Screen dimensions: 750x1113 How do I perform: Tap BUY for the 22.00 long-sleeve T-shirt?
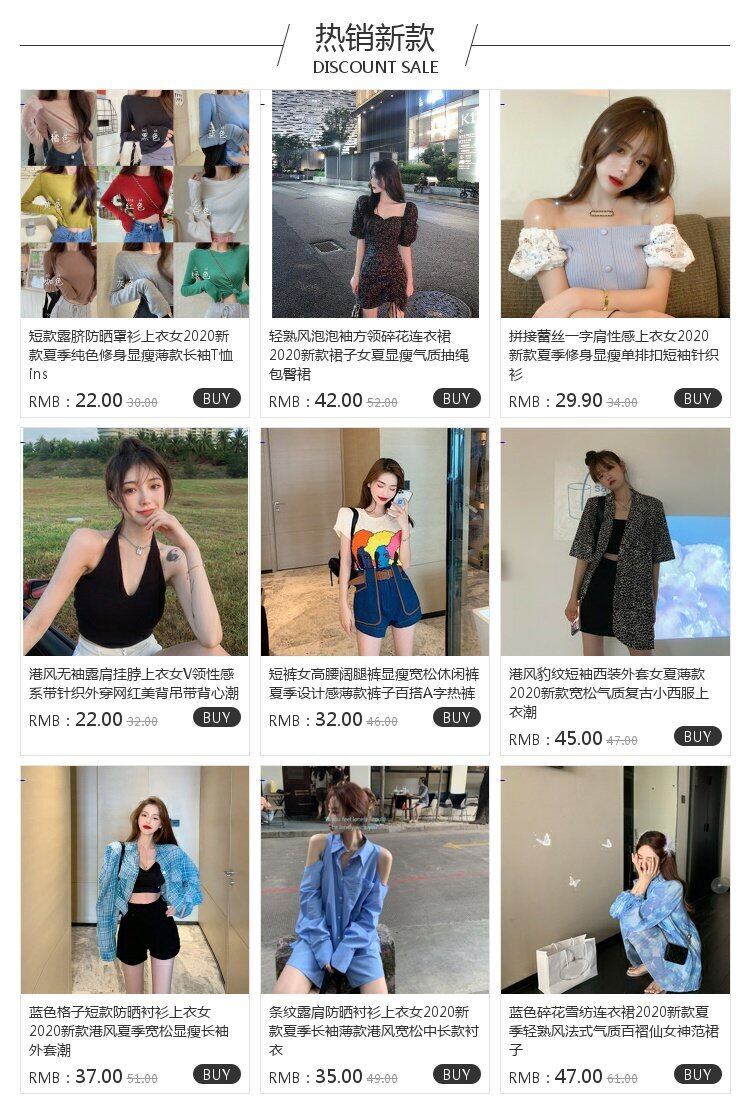[216, 398]
